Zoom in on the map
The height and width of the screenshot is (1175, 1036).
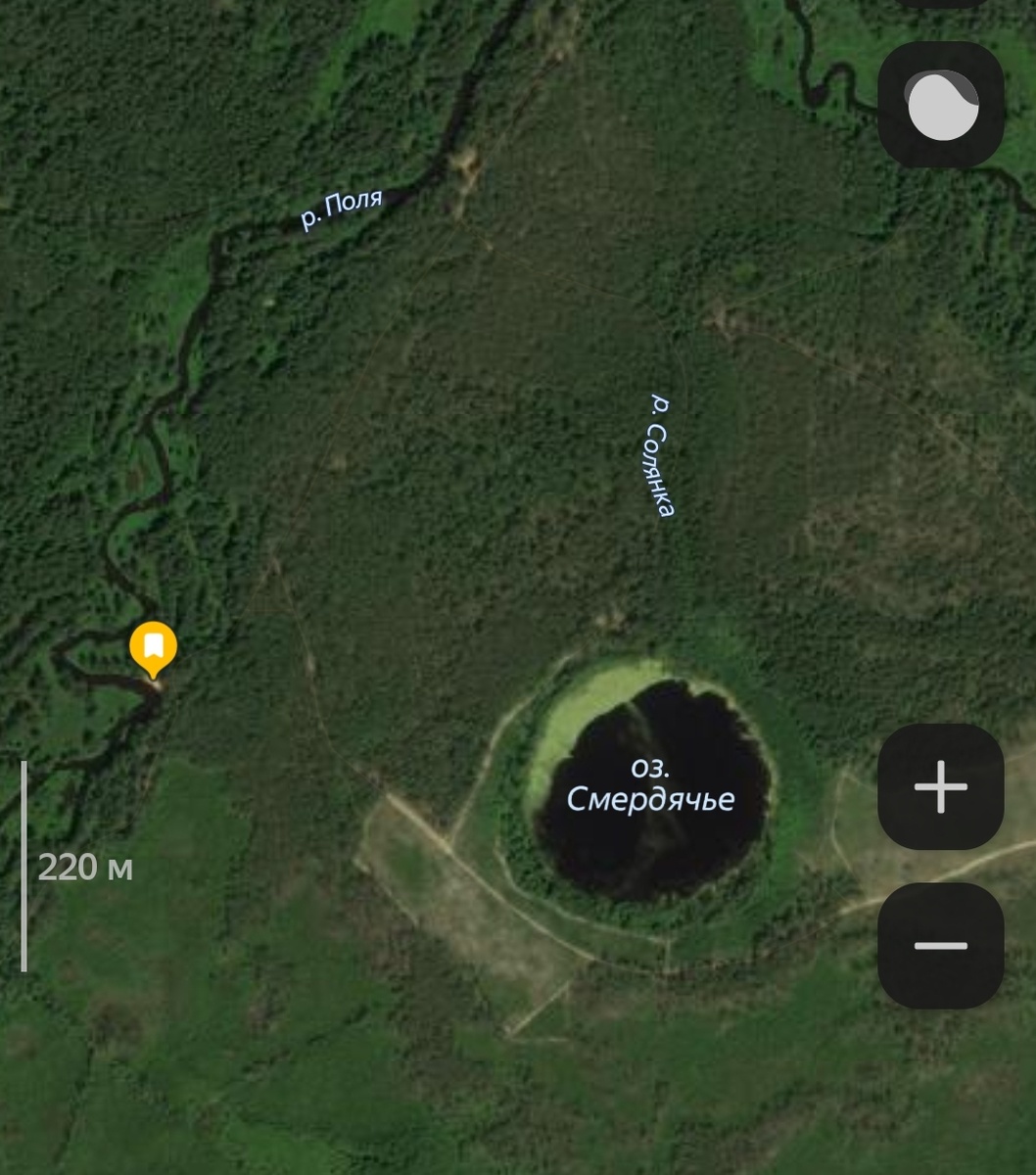[940, 786]
